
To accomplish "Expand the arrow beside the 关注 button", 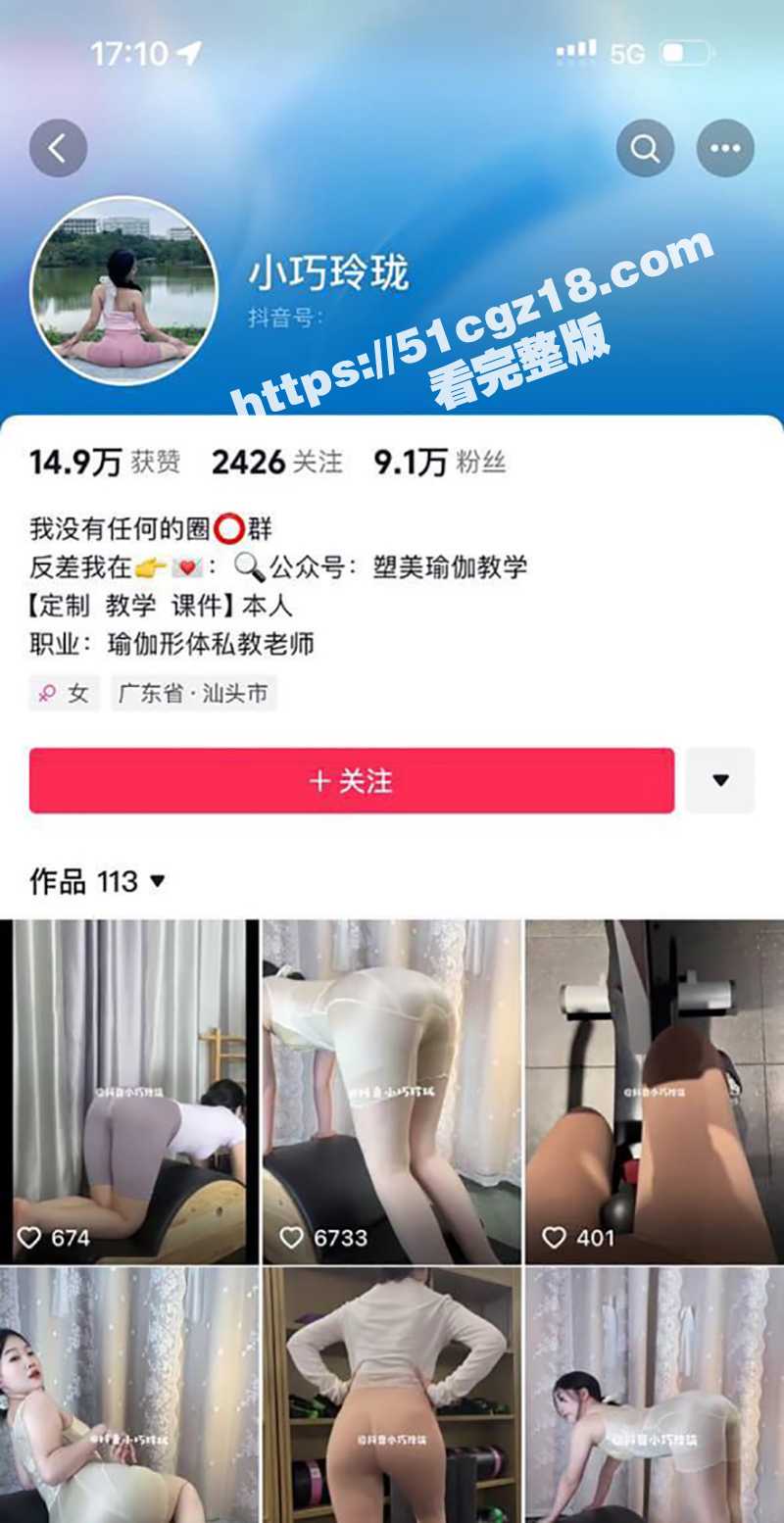I will [x=720, y=781].
